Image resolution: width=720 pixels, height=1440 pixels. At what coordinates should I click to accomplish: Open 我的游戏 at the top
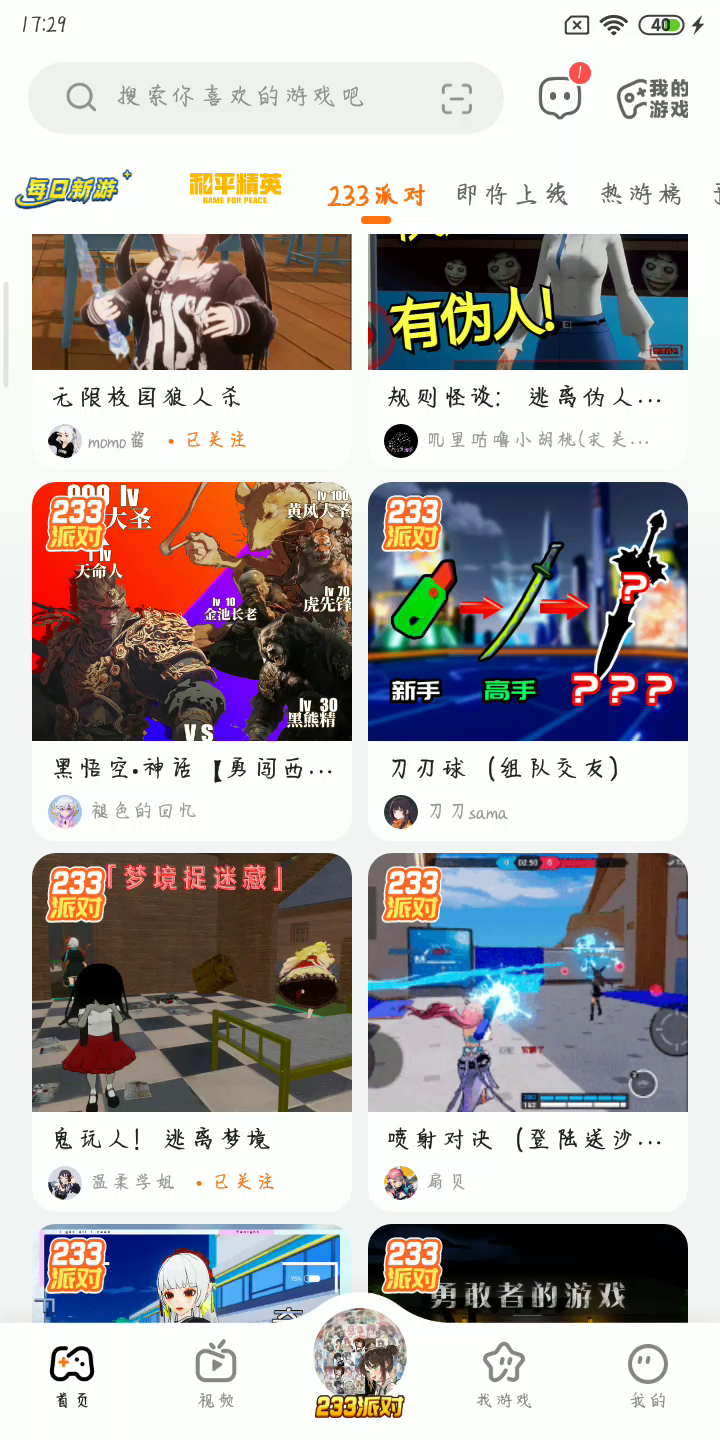[653, 98]
